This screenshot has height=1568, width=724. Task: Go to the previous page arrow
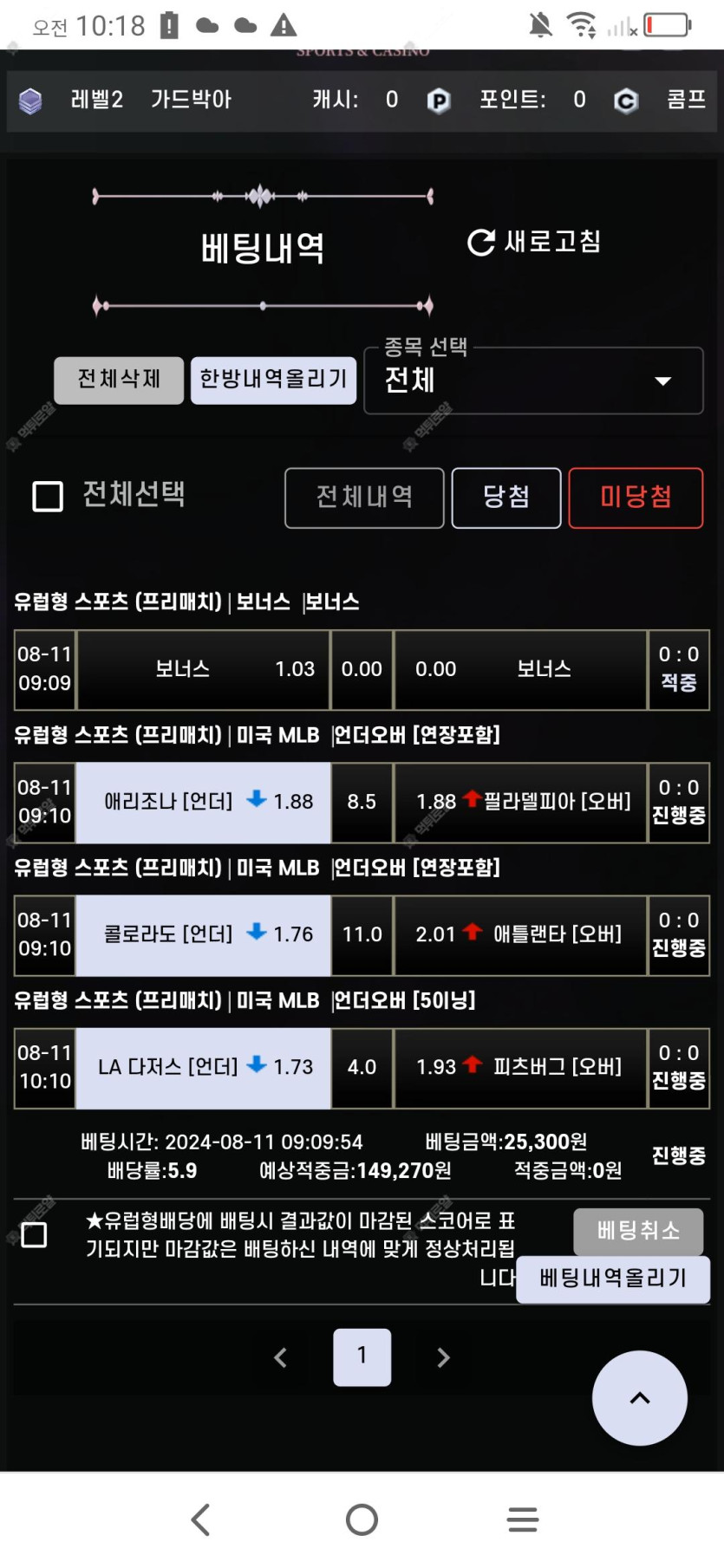(x=280, y=1357)
